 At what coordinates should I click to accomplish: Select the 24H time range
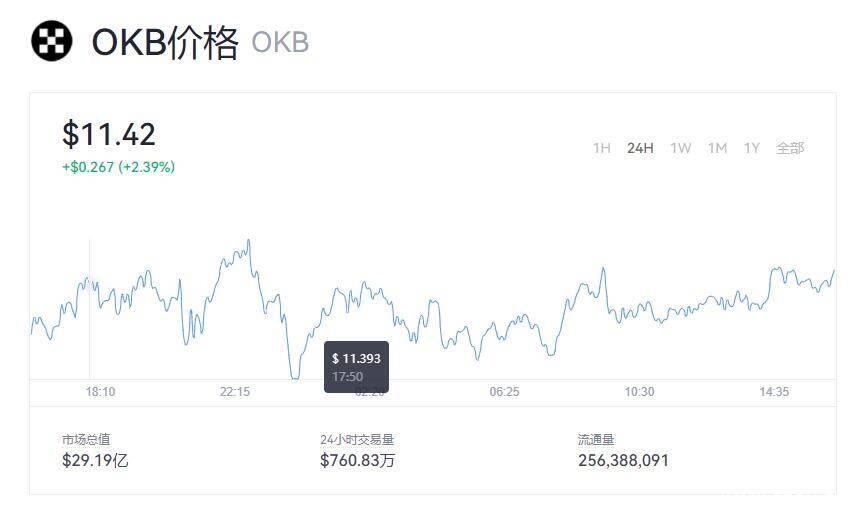click(x=640, y=148)
